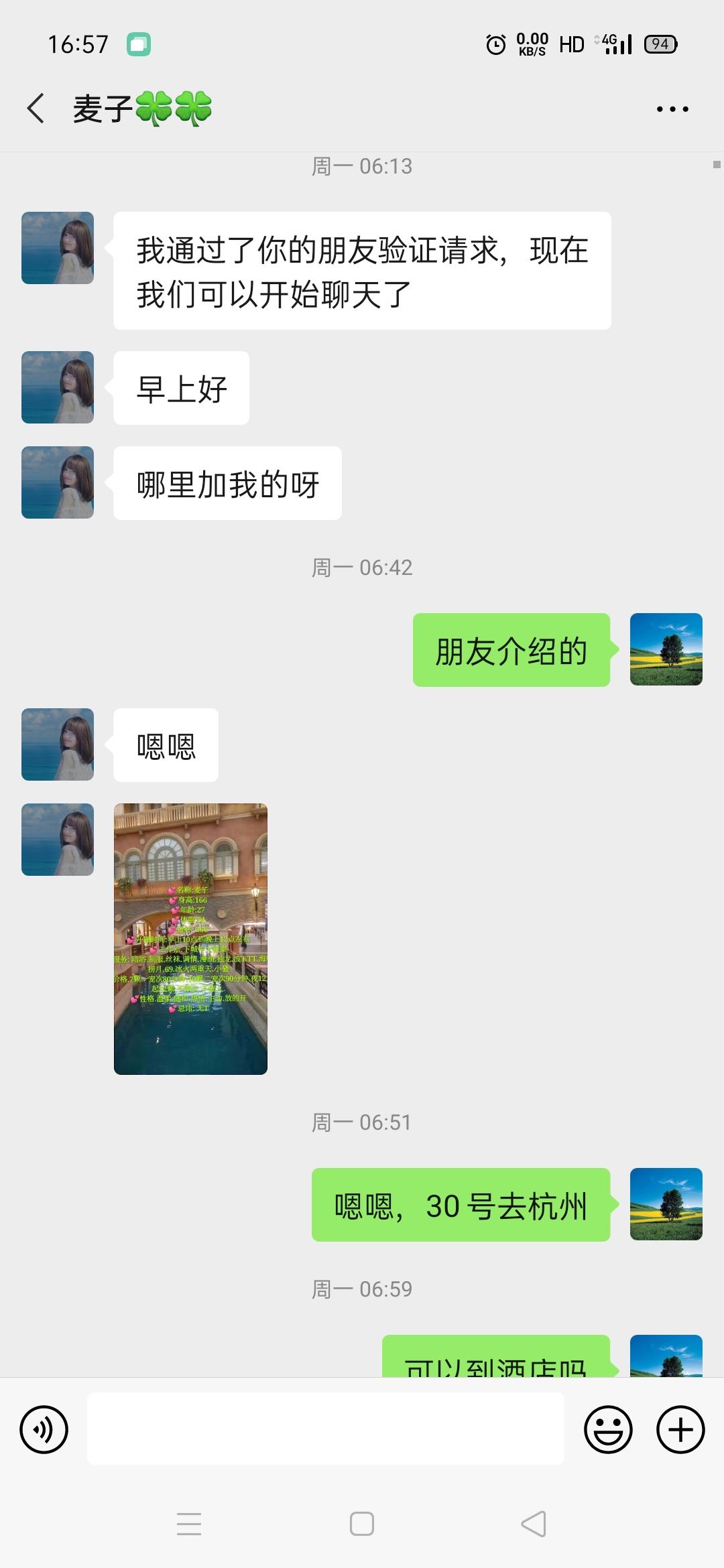Tap the back arrow to exit chat
Viewport: 724px width, 1568px height.
point(35,108)
